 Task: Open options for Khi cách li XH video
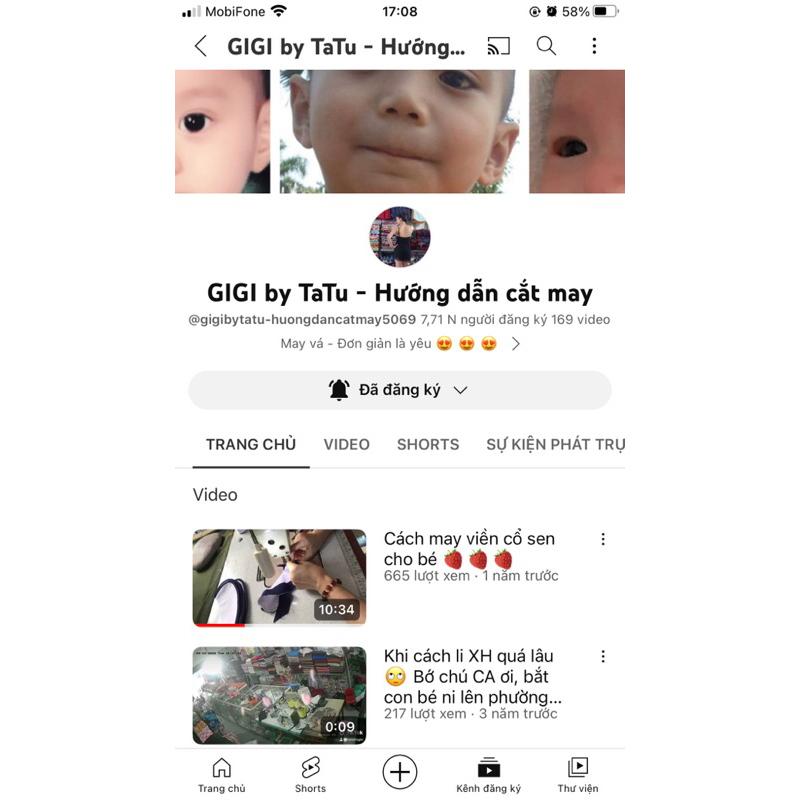(603, 657)
